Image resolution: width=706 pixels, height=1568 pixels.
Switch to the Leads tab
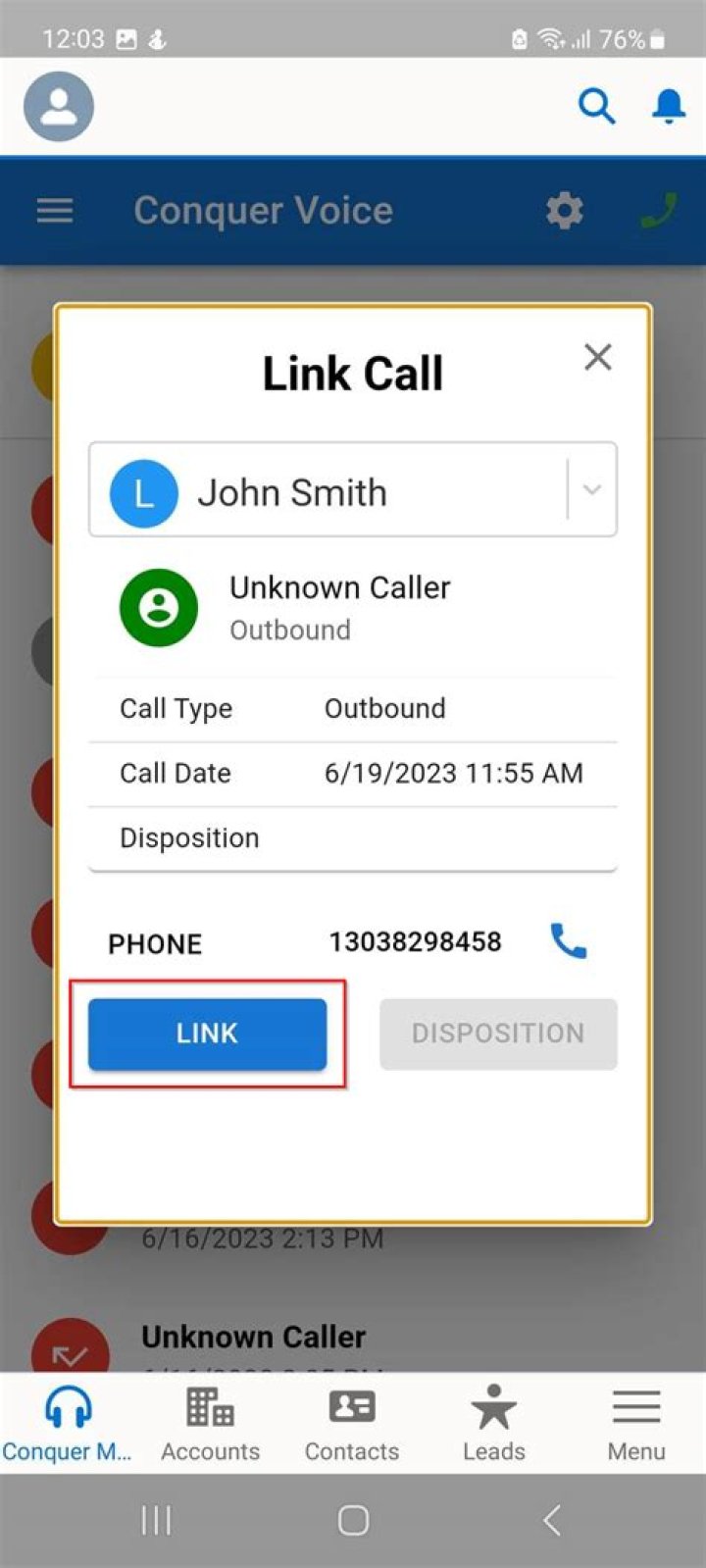493,1424
